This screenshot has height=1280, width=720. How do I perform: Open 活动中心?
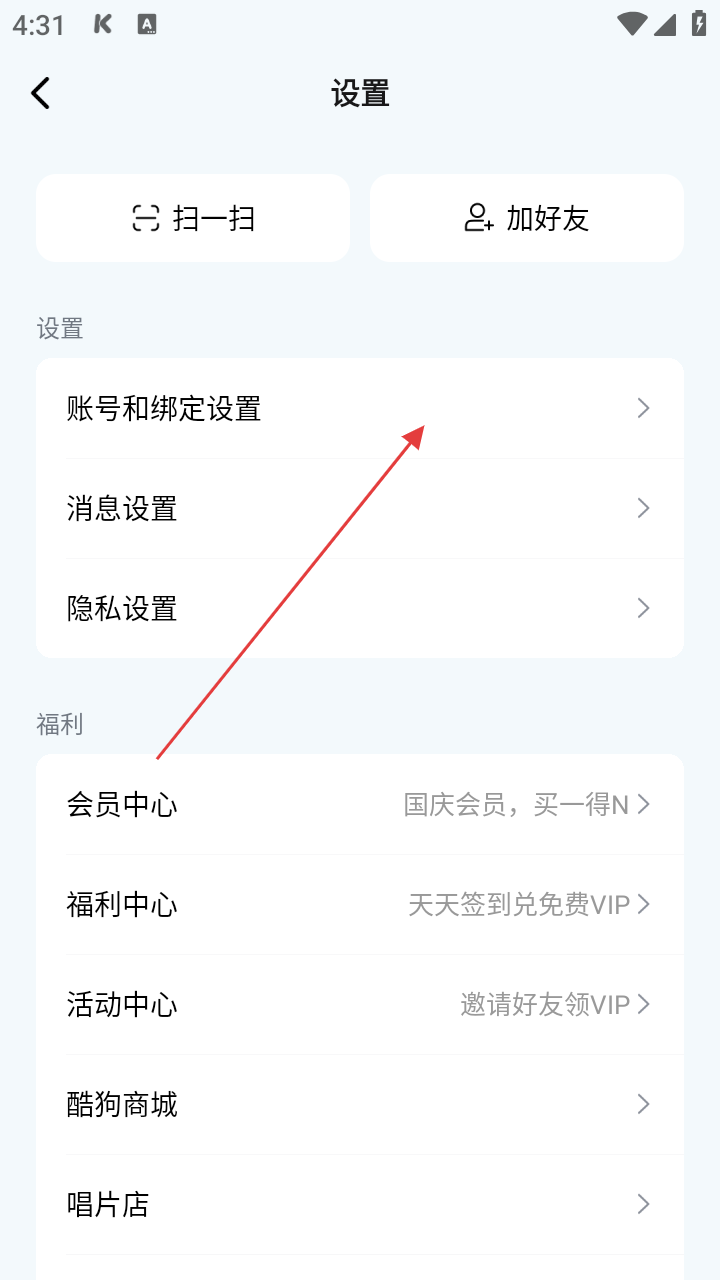tap(360, 1005)
